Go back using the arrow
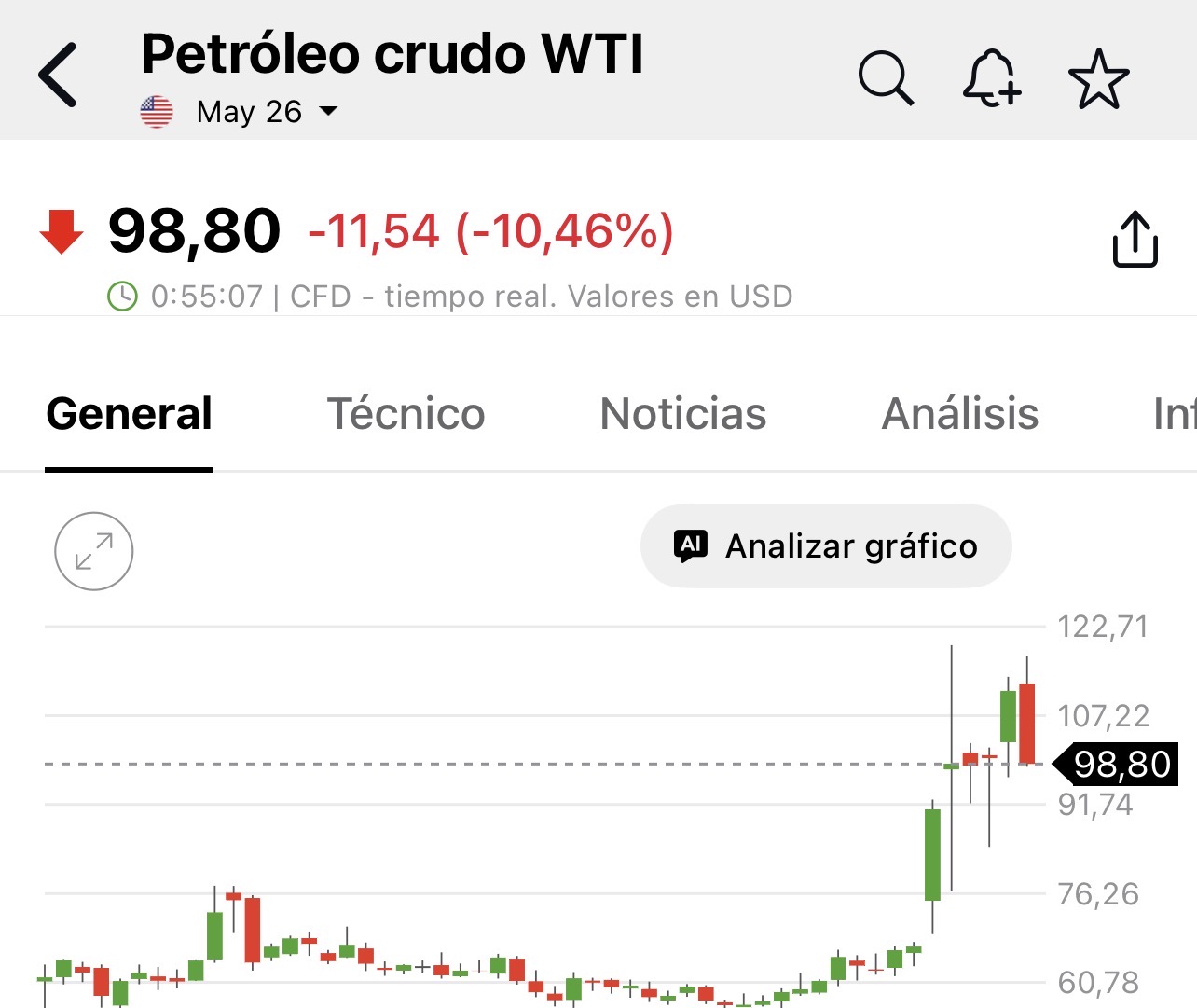The height and width of the screenshot is (1008, 1197). tap(58, 75)
